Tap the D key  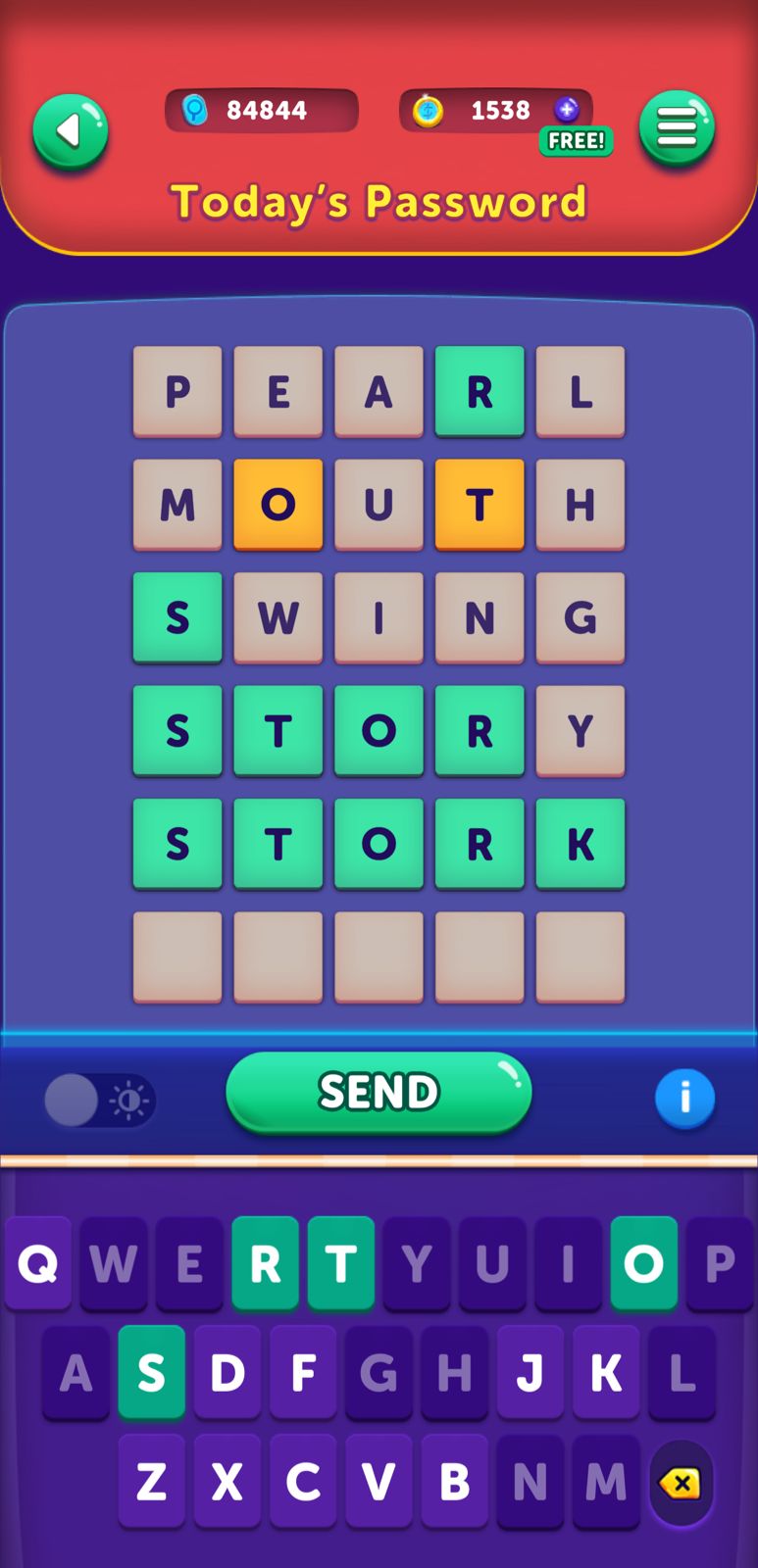pyautogui.click(x=227, y=1372)
